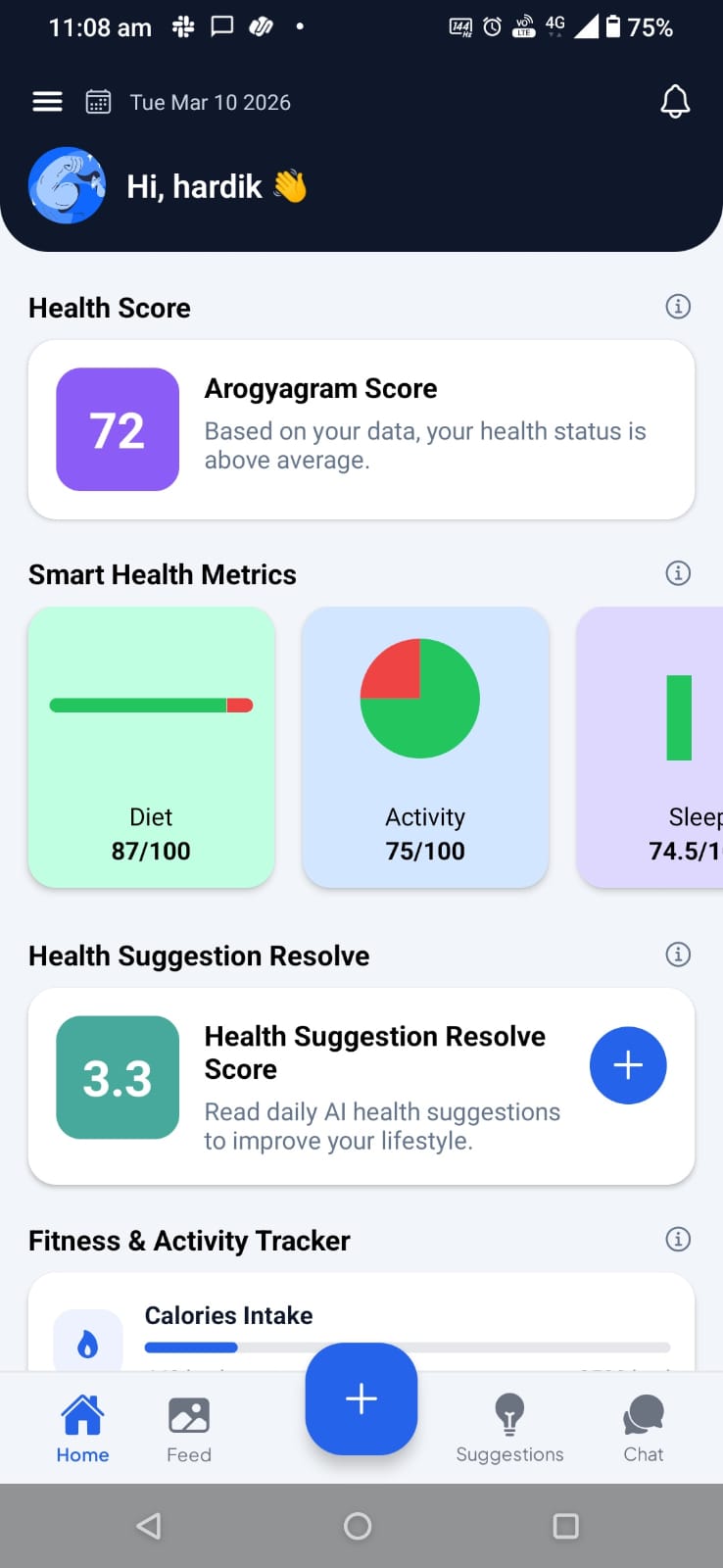Open the notifications bell
723x1568 pixels.
(x=675, y=102)
